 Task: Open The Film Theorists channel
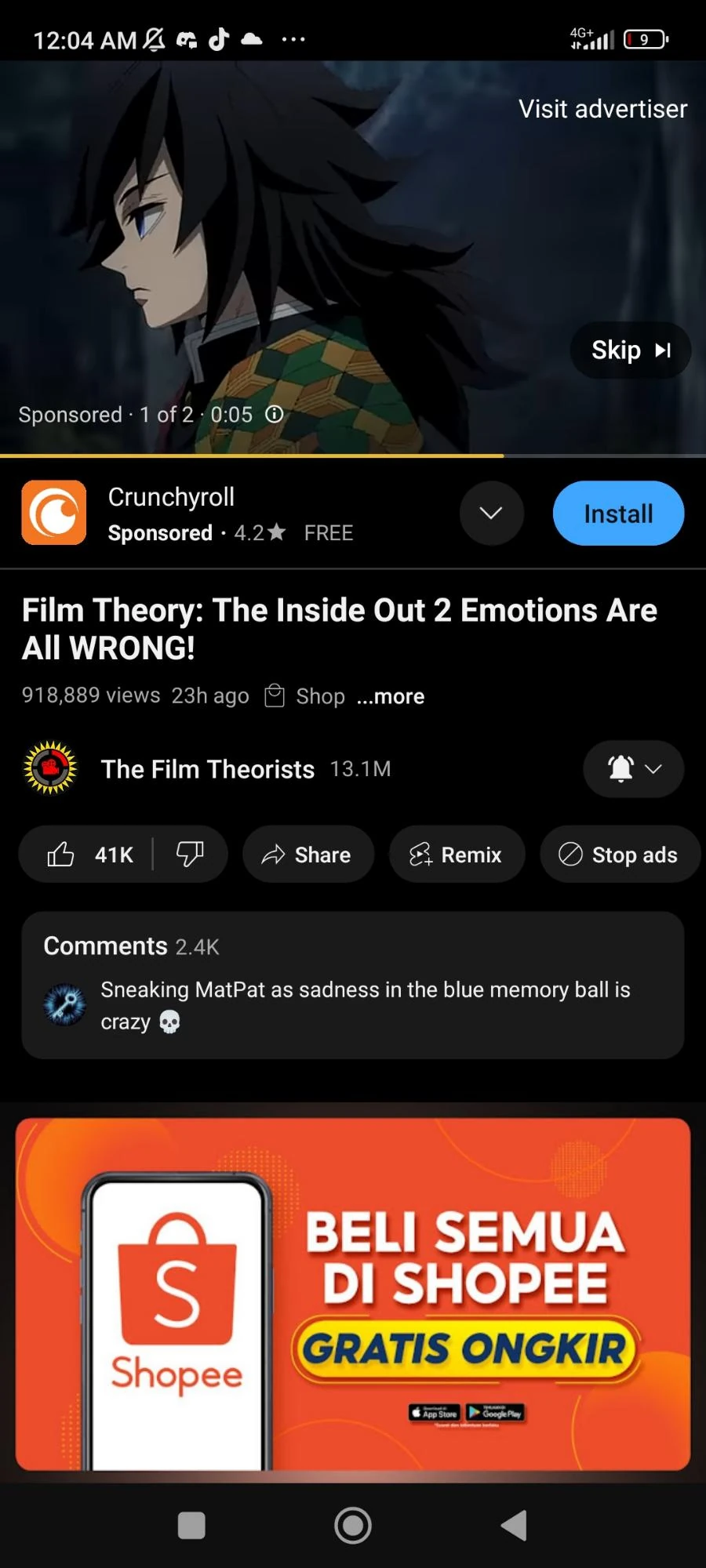208,769
